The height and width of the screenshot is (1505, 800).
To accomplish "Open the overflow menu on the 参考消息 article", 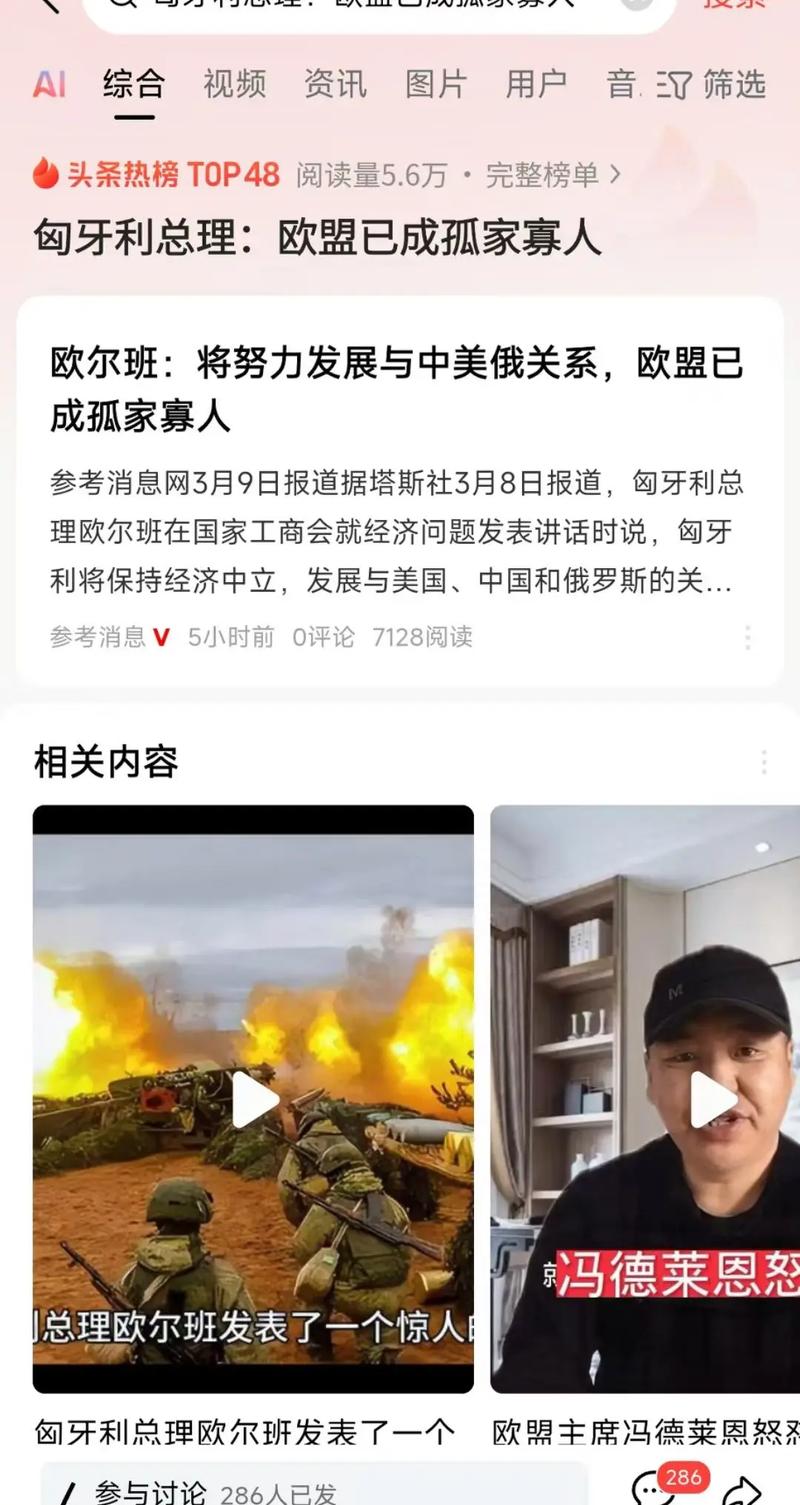I will click(747, 638).
